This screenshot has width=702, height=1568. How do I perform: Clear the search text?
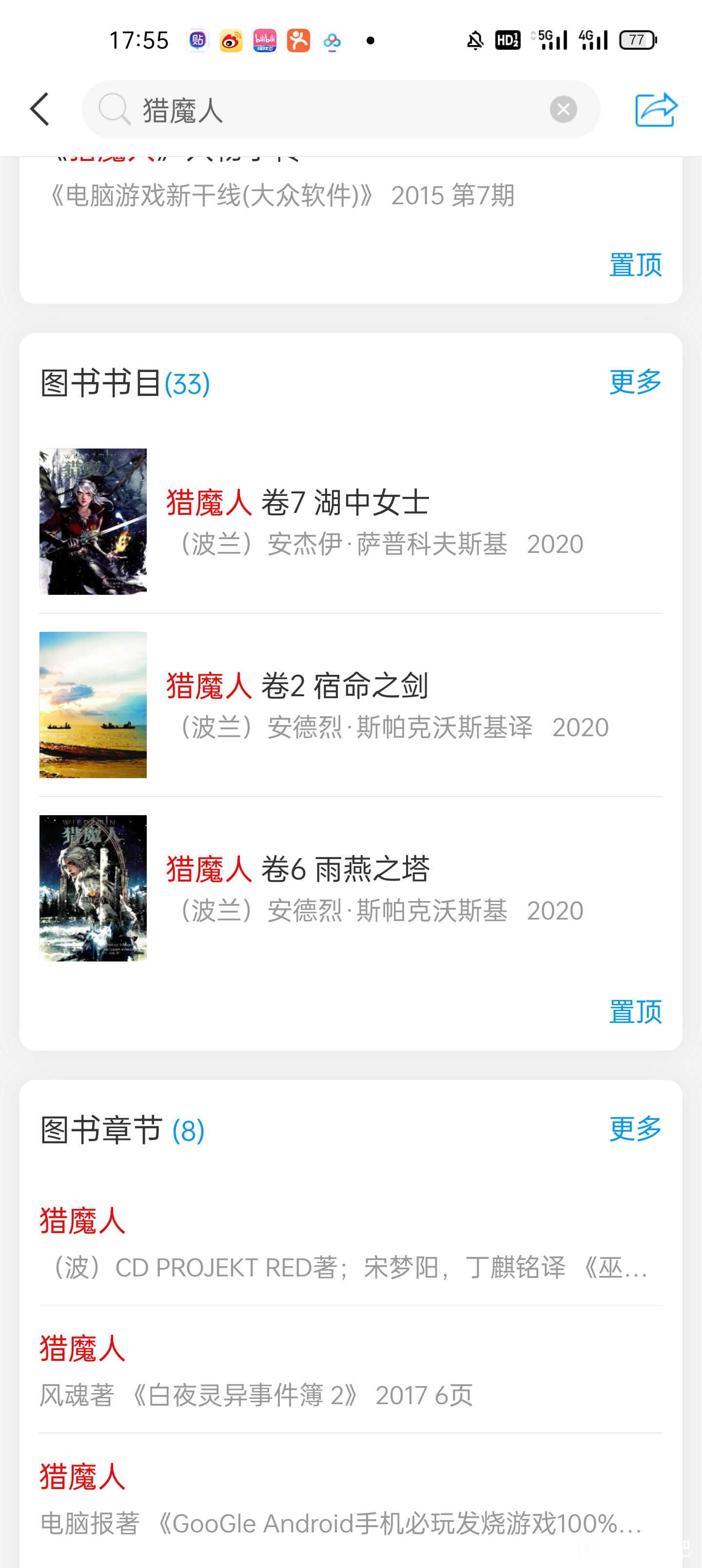(563, 110)
